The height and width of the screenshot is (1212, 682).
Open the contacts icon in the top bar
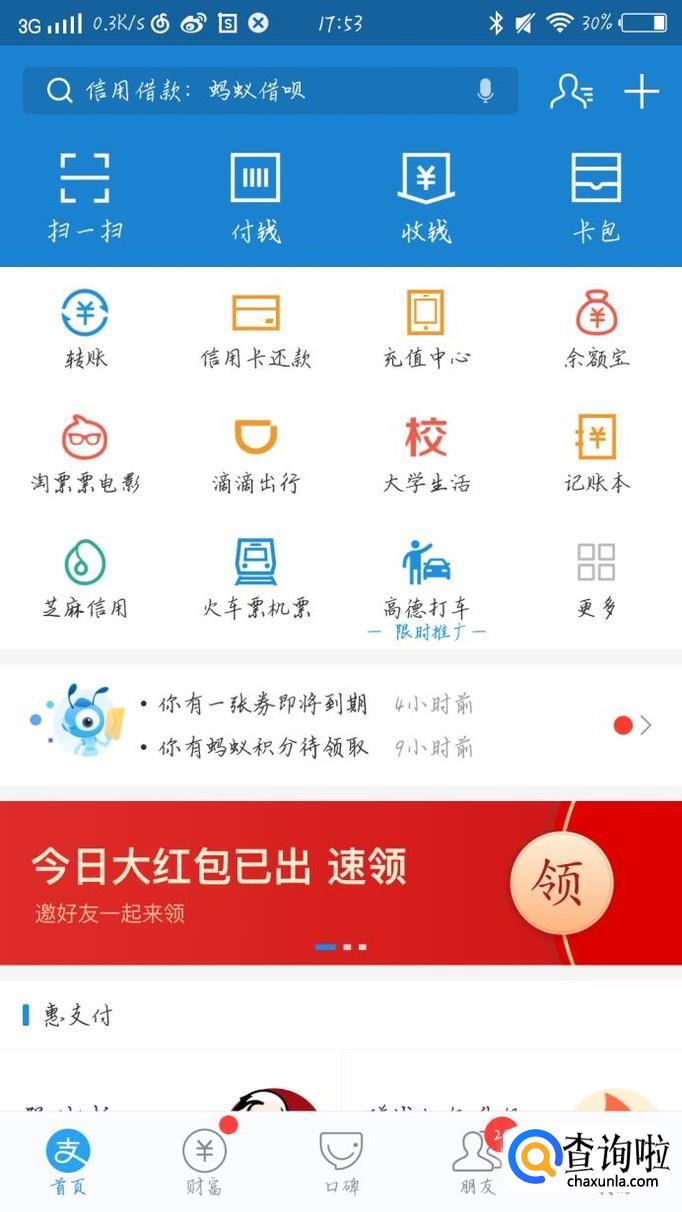pyautogui.click(x=571, y=92)
